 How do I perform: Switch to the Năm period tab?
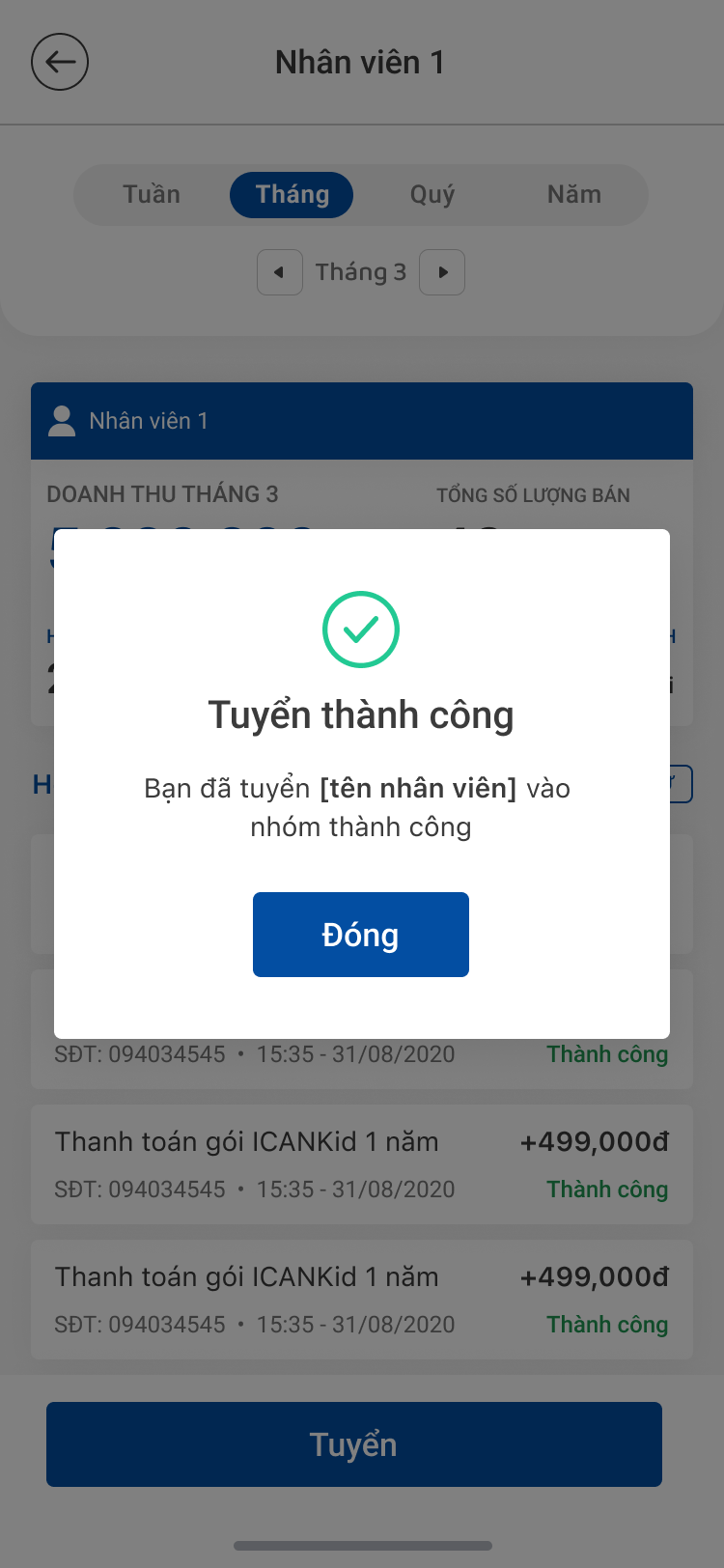[573, 194]
